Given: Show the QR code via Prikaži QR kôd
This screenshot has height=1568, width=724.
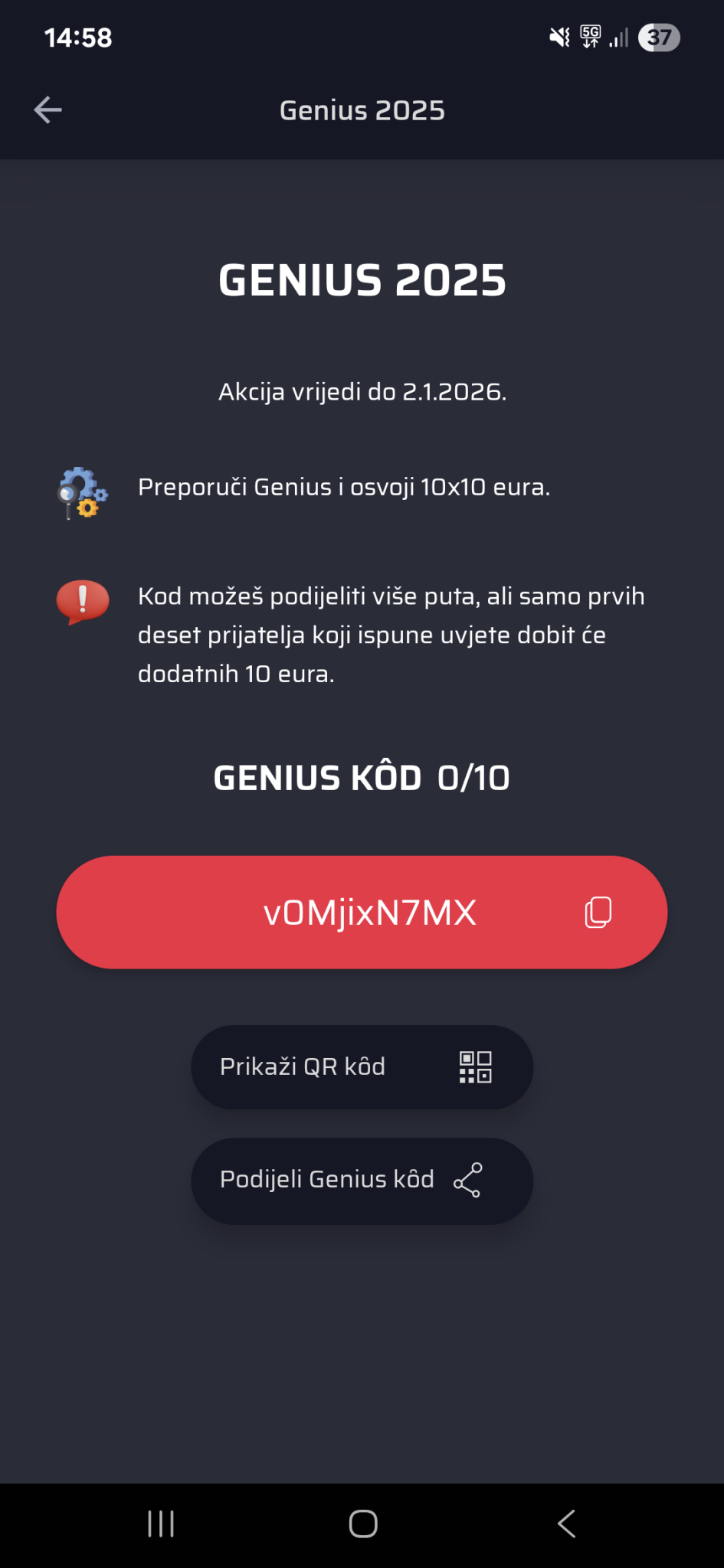Looking at the screenshot, I should [x=362, y=1067].
